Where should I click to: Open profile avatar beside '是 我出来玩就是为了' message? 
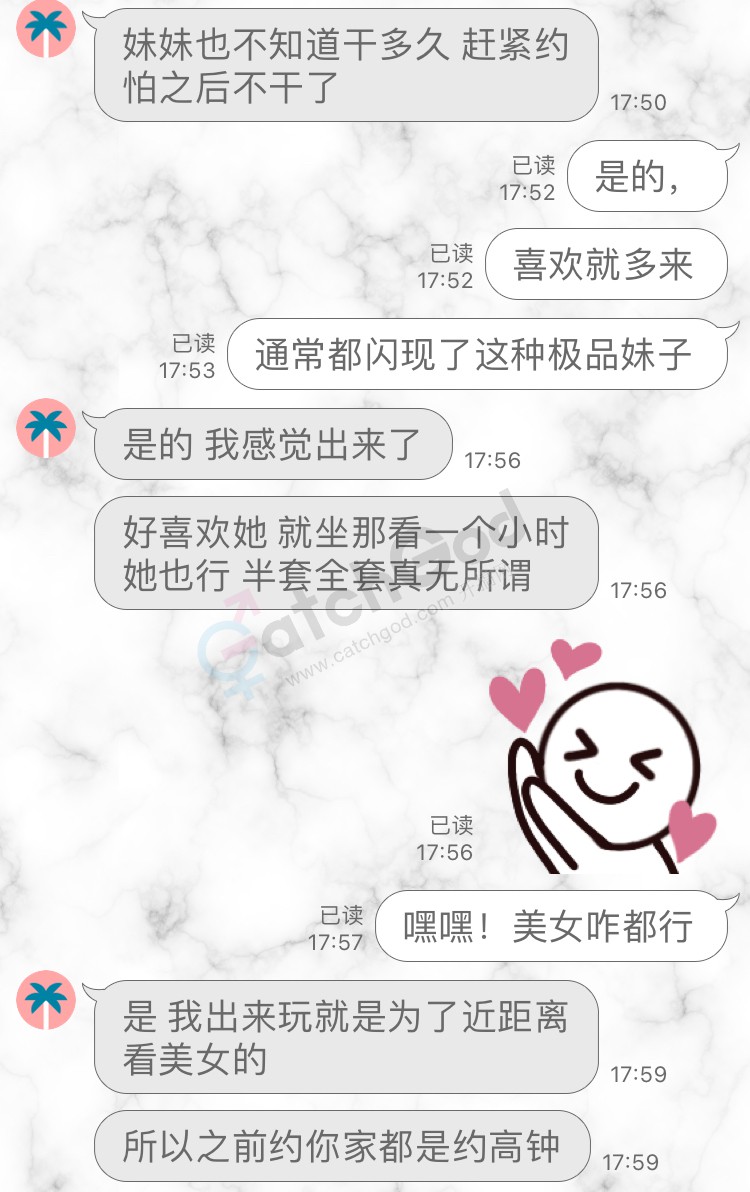tap(46, 999)
